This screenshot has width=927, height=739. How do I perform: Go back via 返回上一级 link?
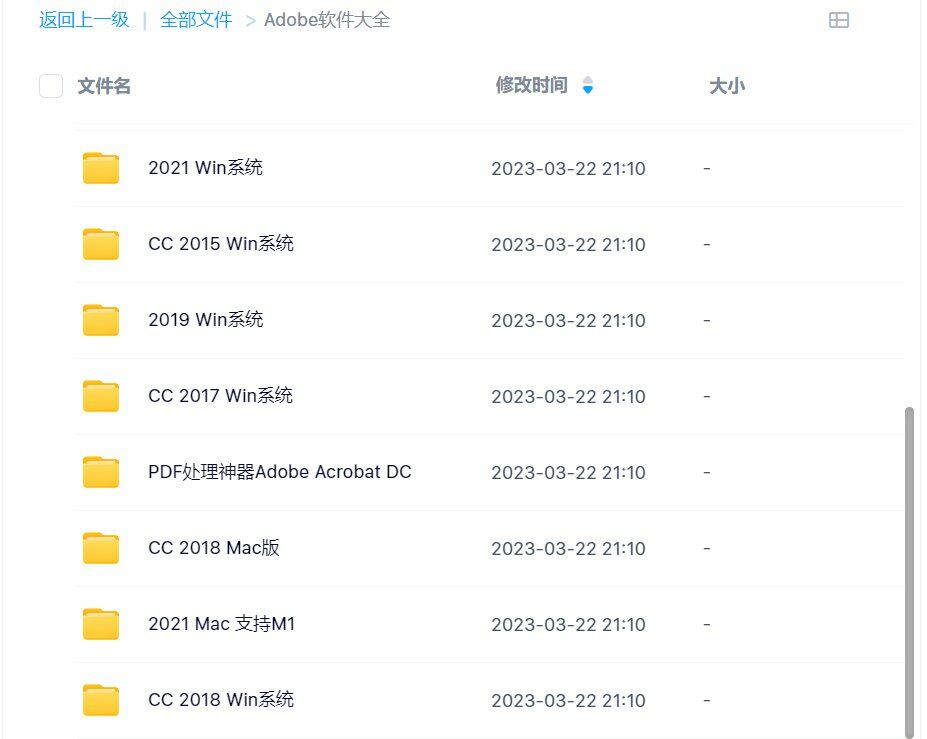point(84,20)
